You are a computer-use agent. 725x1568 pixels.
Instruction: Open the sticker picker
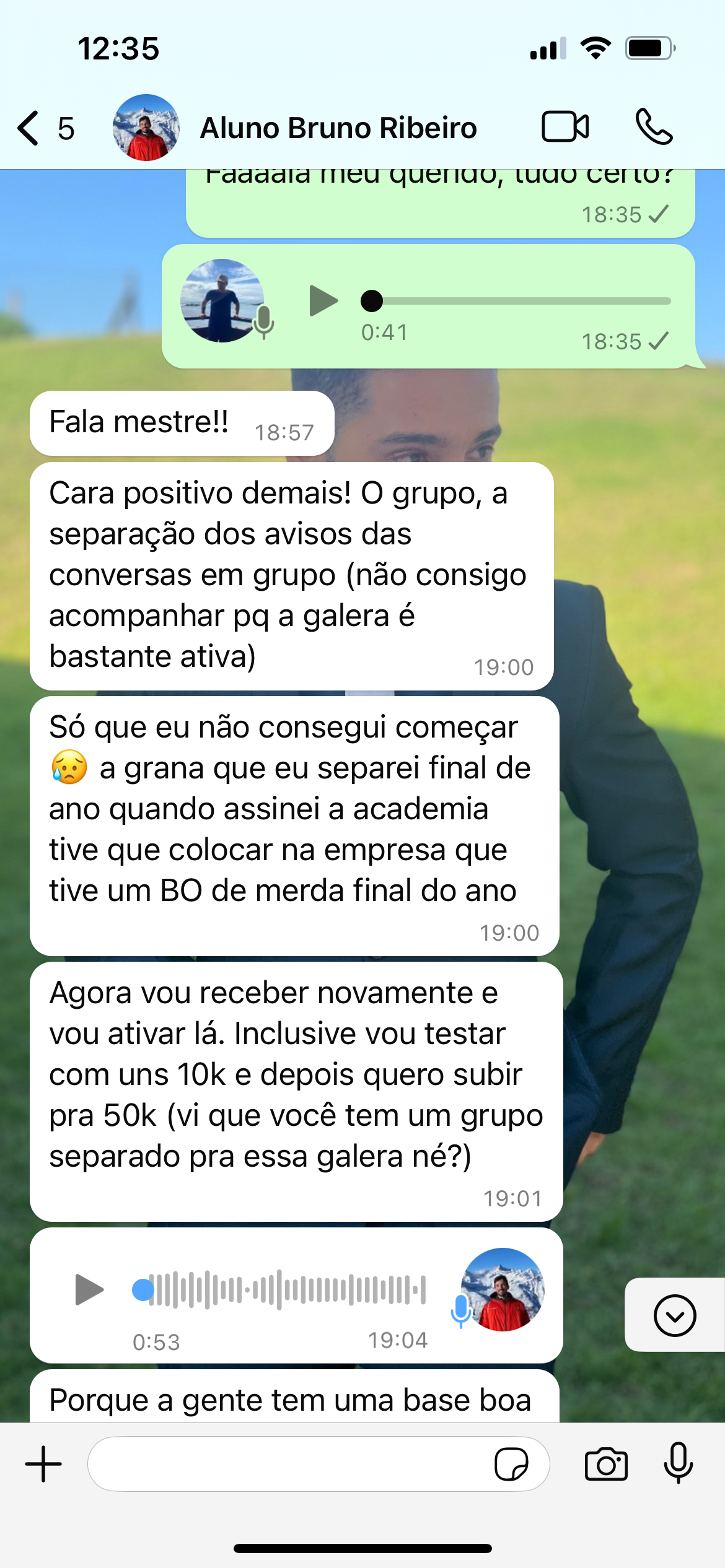click(x=511, y=1464)
